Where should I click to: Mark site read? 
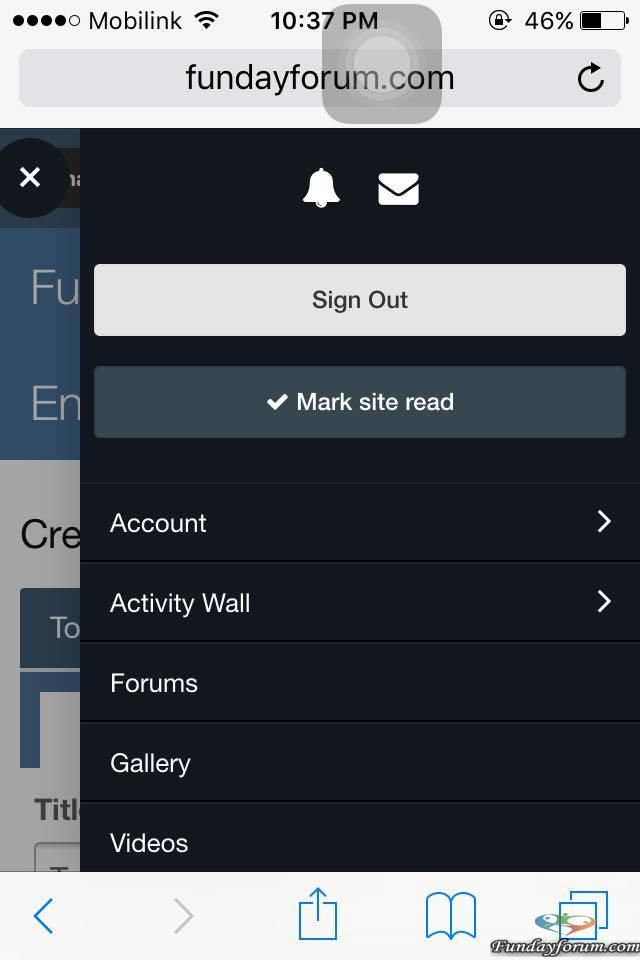360,402
